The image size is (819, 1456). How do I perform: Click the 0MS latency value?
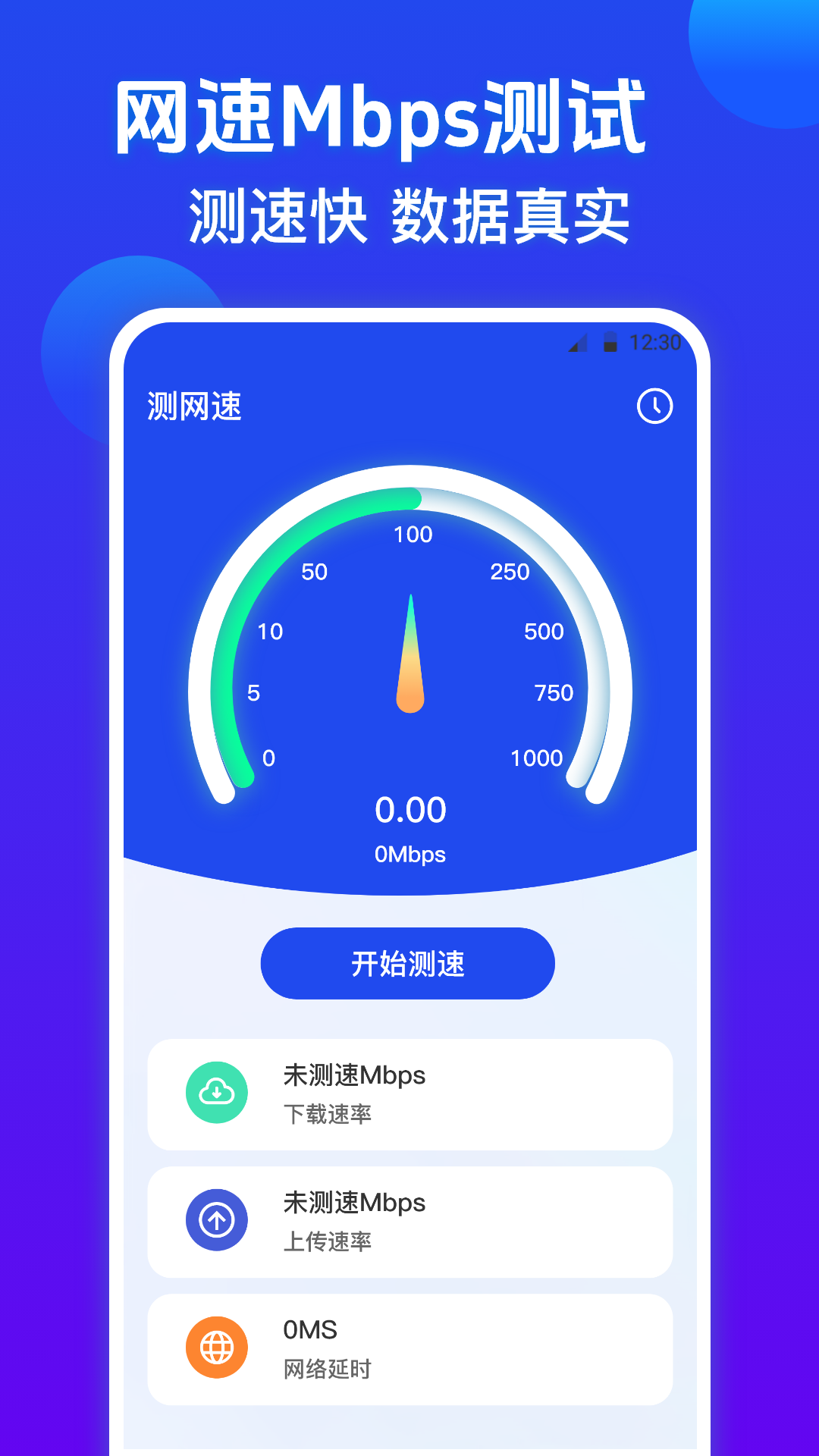tap(310, 1329)
